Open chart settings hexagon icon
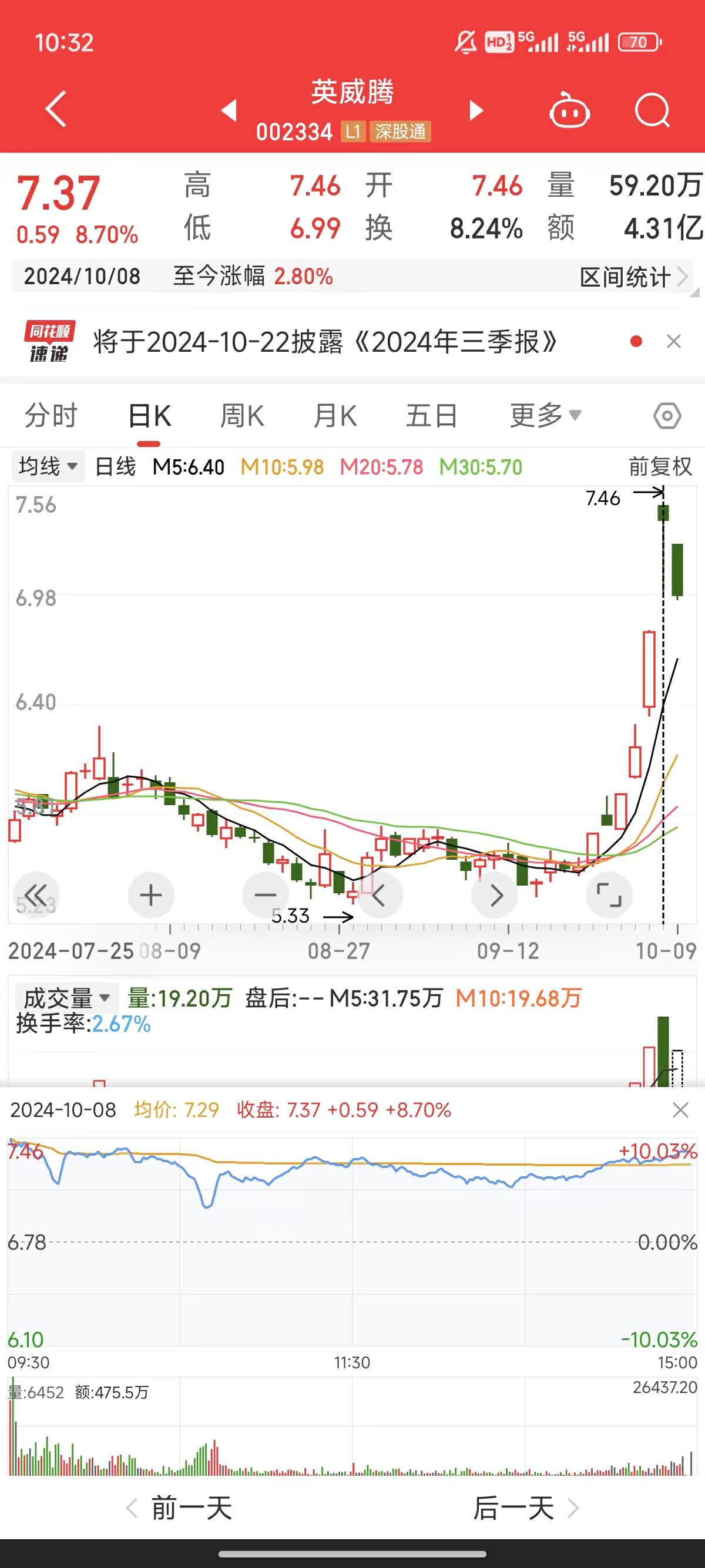Viewport: 705px width, 1568px height. pyautogui.click(x=667, y=416)
